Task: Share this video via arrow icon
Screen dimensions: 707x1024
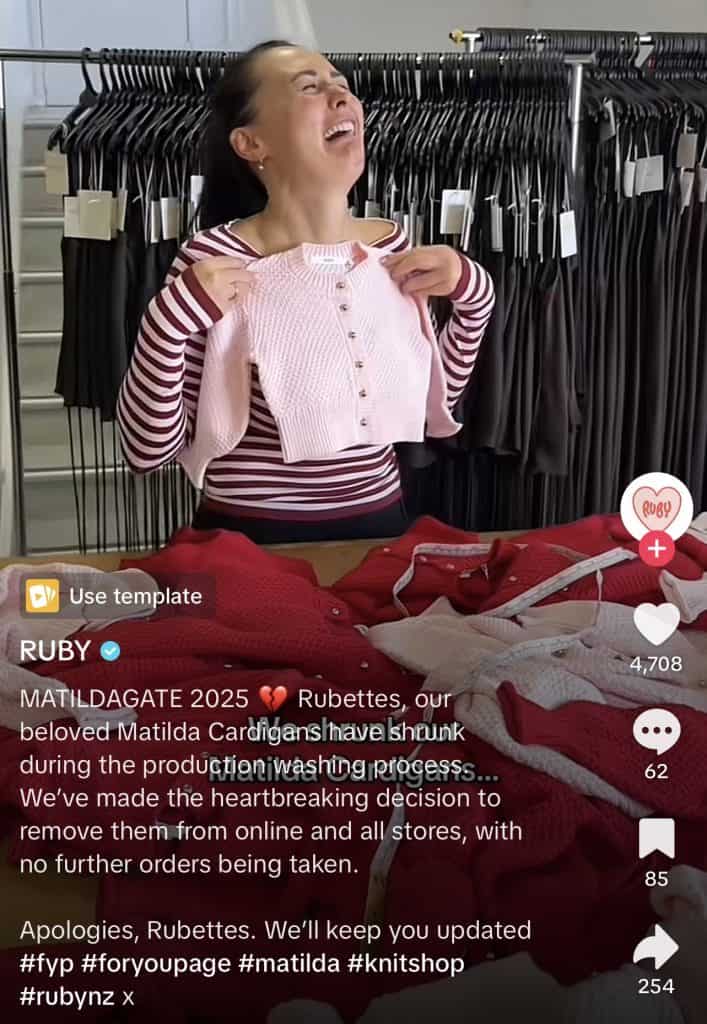Action: click(656, 947)
